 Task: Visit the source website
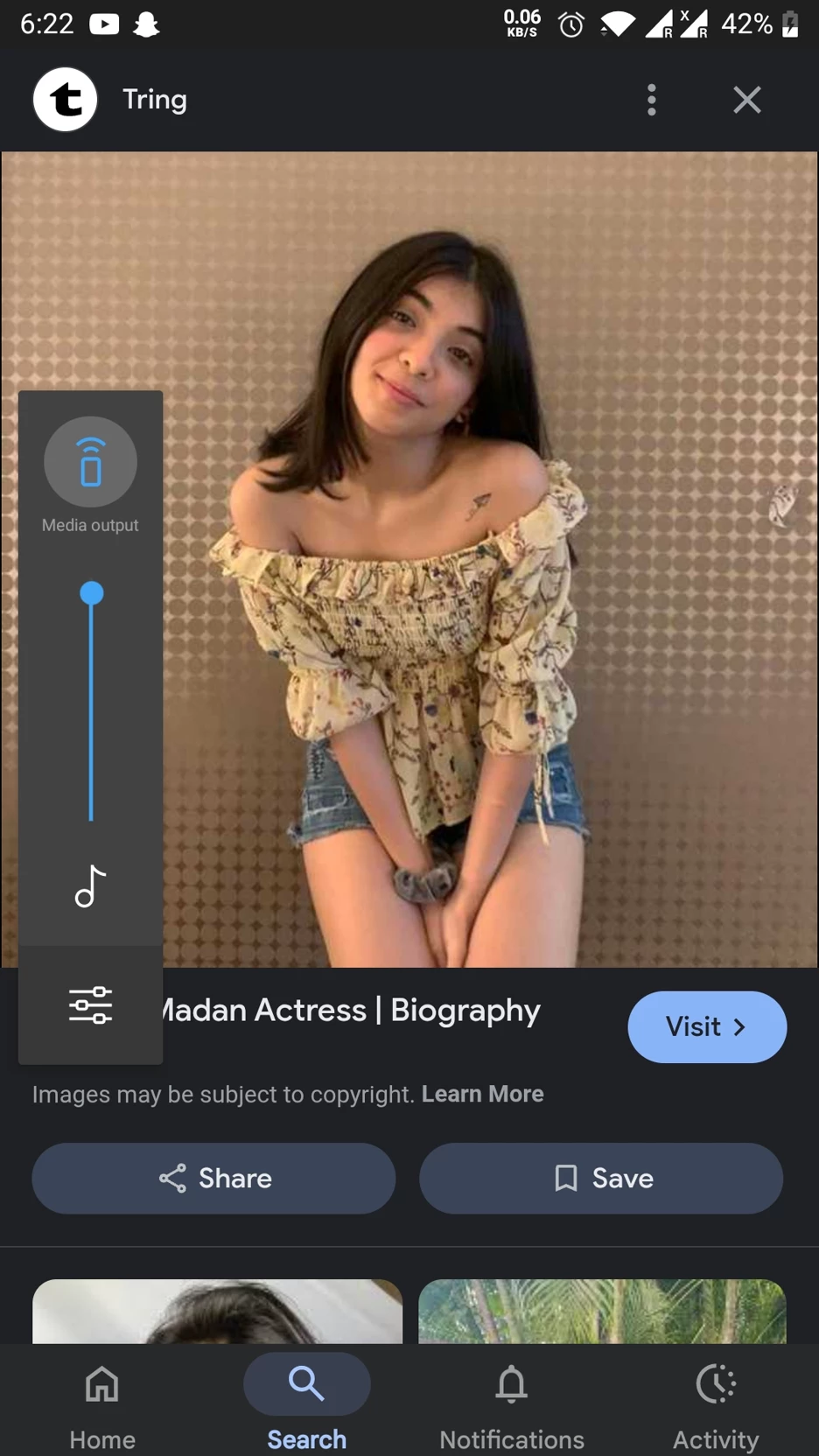click(706, 1026)
